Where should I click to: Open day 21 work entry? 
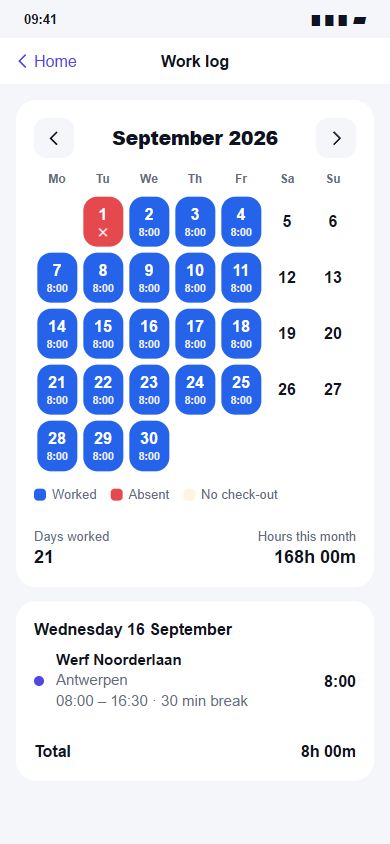57,390
